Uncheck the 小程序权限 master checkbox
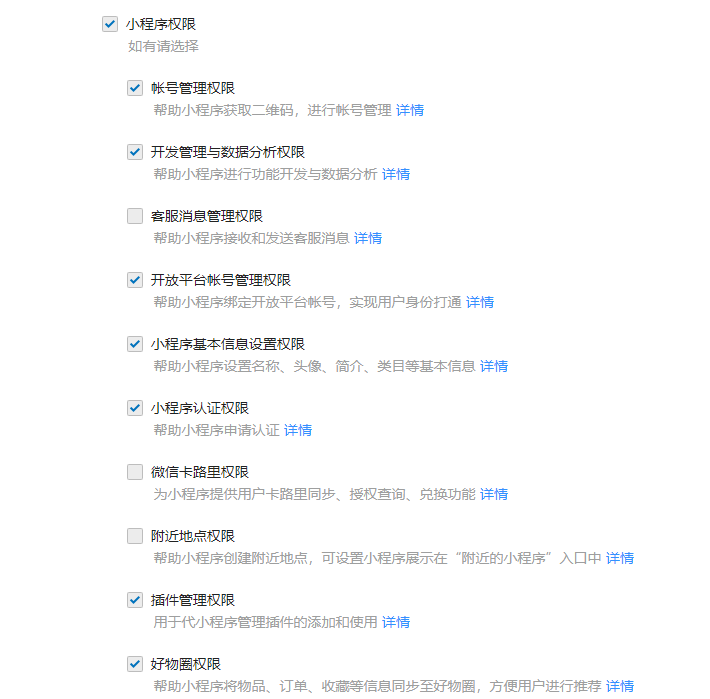Screen dimensions: 710x699 (110, 24)
